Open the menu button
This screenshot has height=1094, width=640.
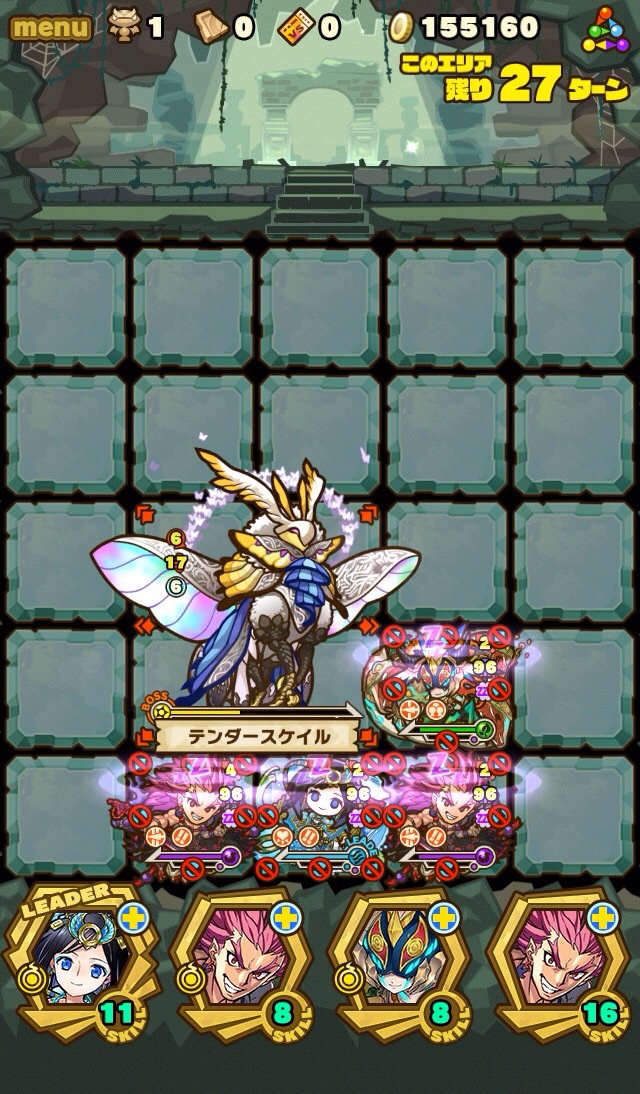[x=50, y=27]
